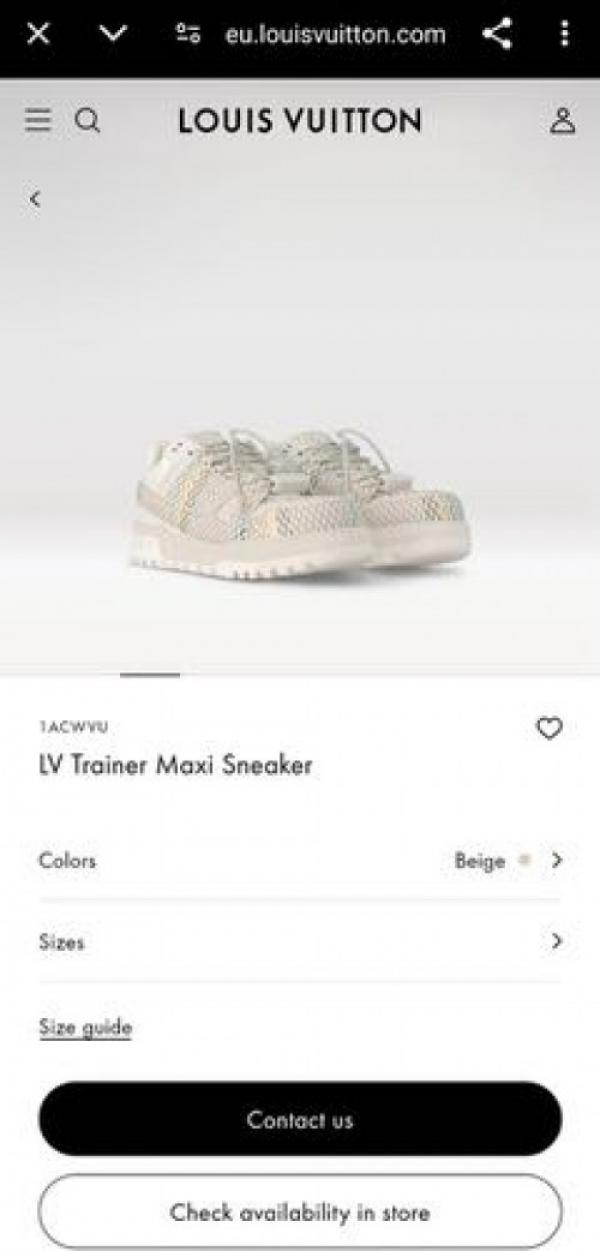Open the hamburger navigation menu

(38, 121)
